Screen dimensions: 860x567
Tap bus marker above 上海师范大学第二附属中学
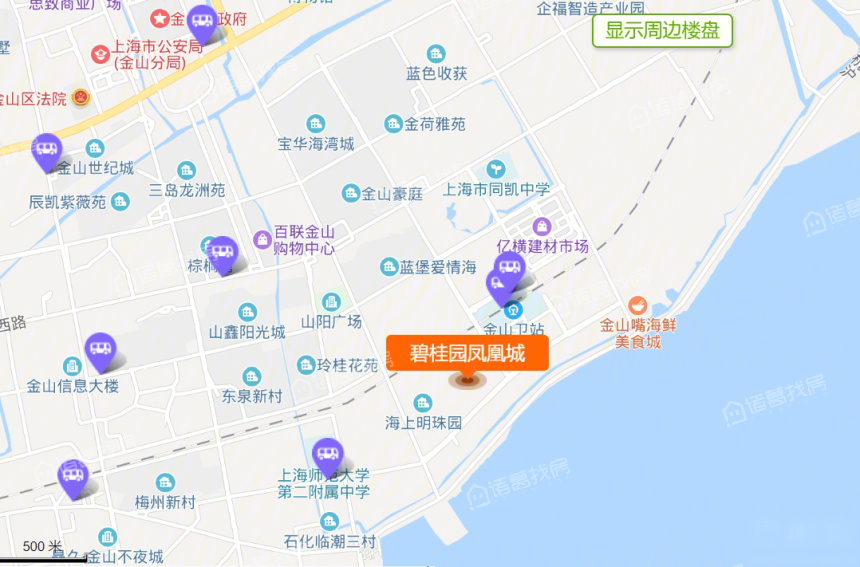pos(327,456)
